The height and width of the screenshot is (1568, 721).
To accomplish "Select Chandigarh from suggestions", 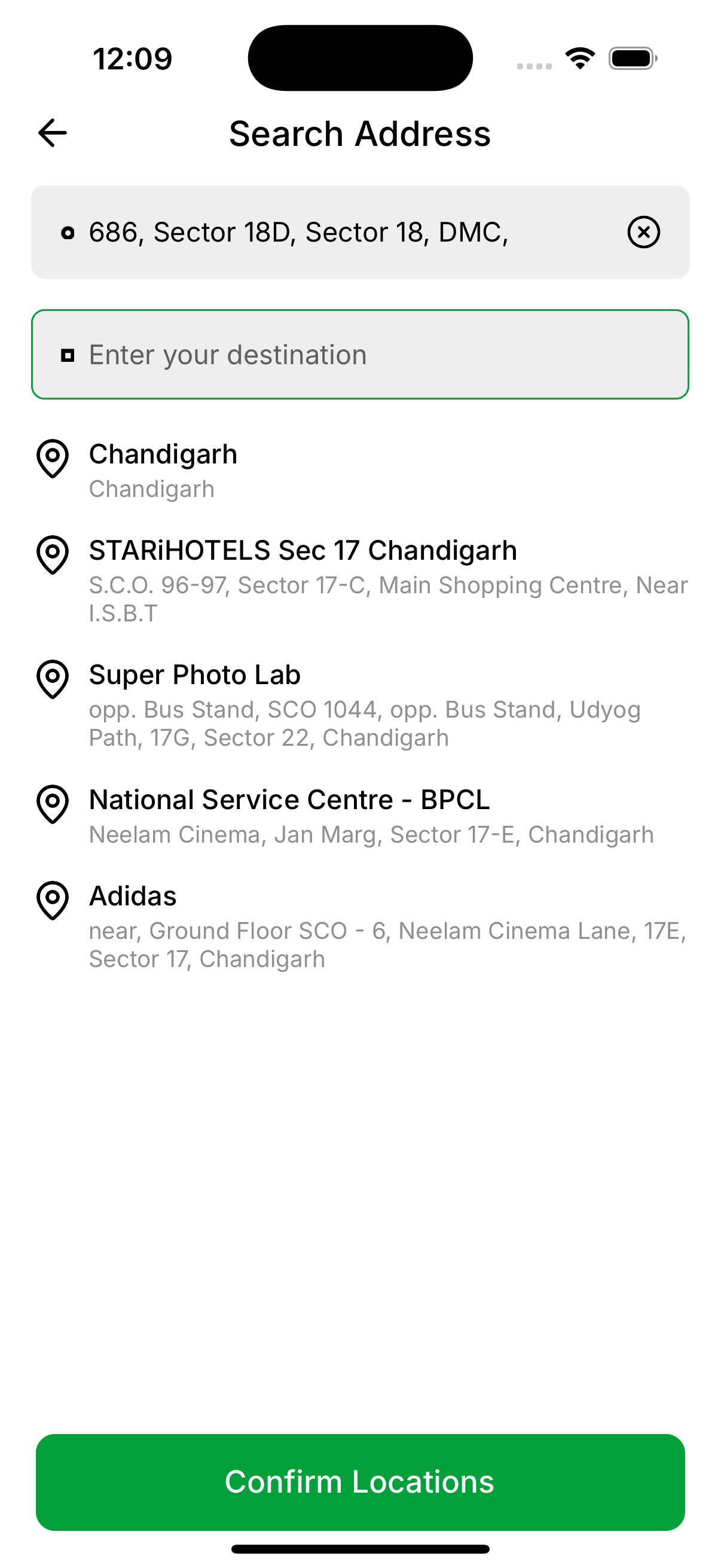I will (x=360, y=471).
